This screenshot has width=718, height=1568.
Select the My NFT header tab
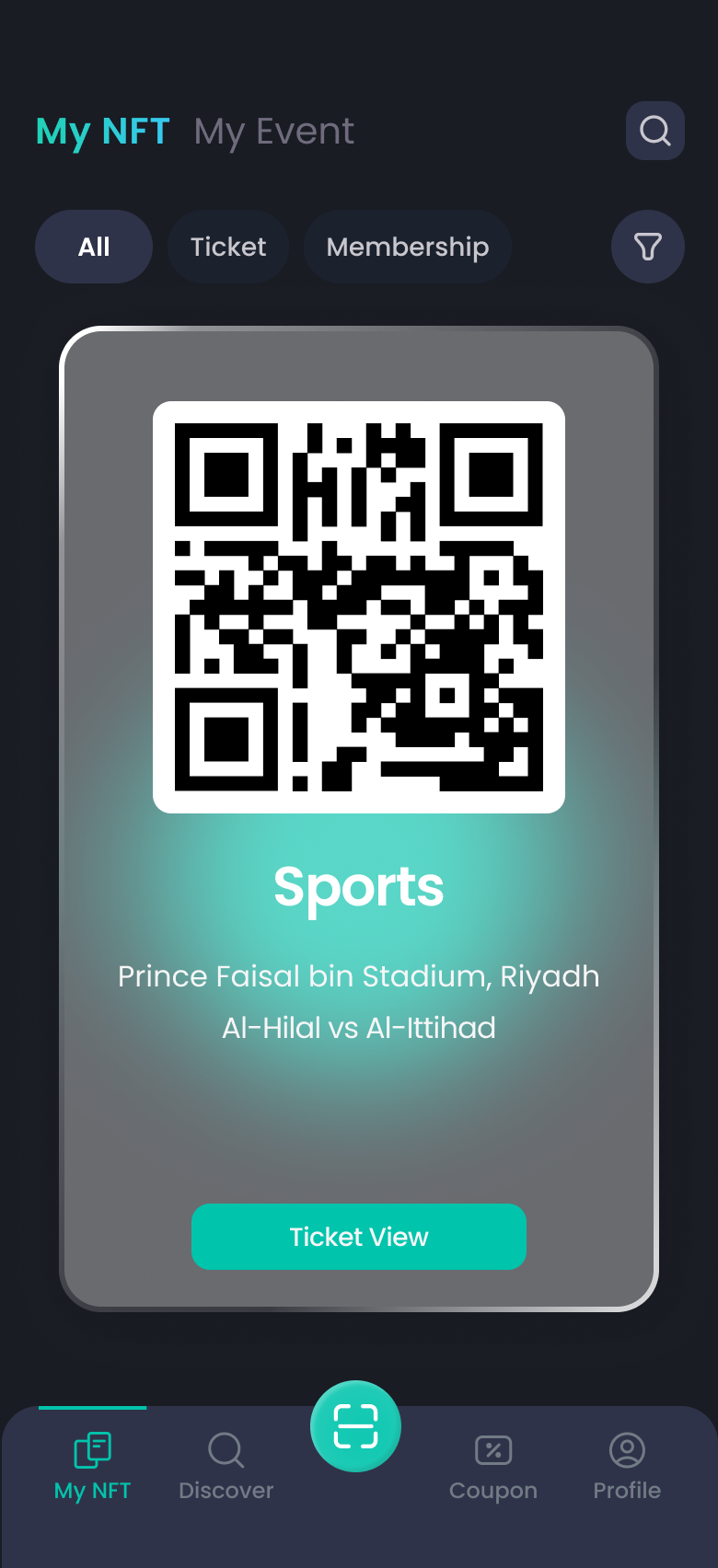click(102, 132)
